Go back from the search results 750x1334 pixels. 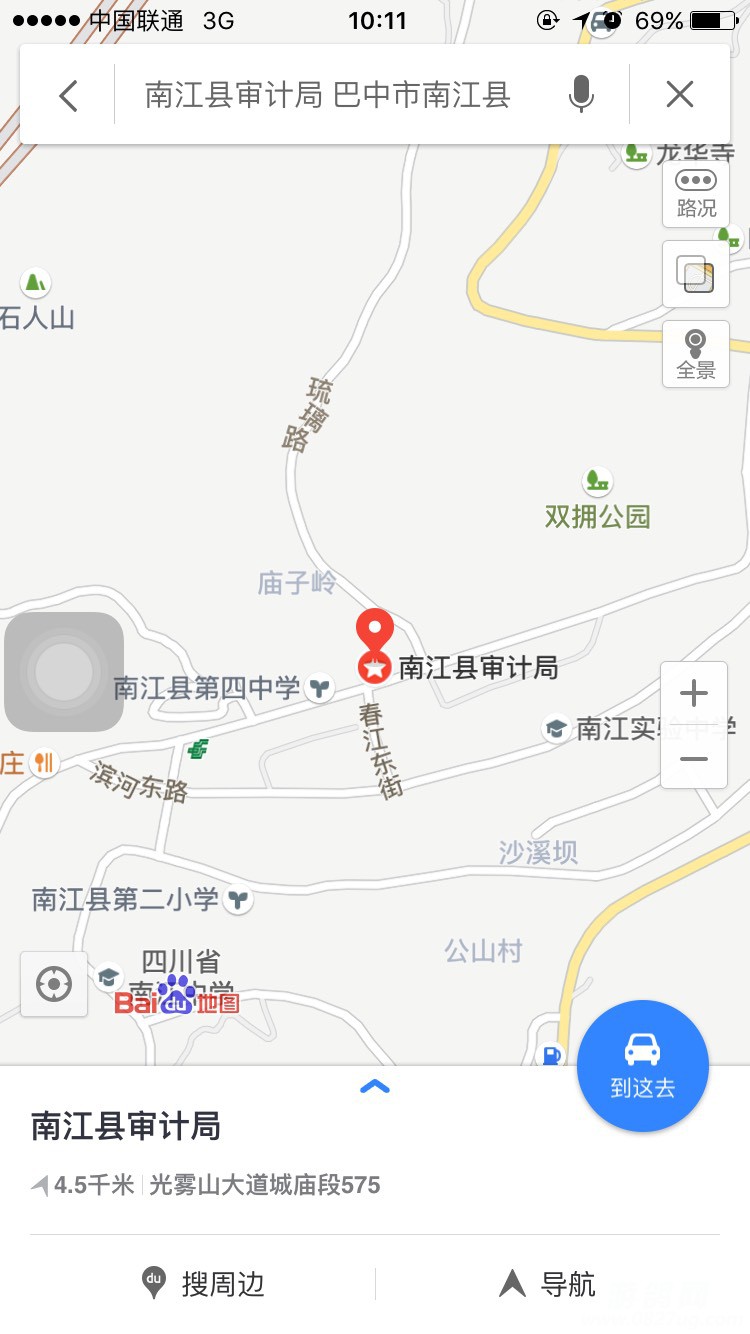click(68, 96)
